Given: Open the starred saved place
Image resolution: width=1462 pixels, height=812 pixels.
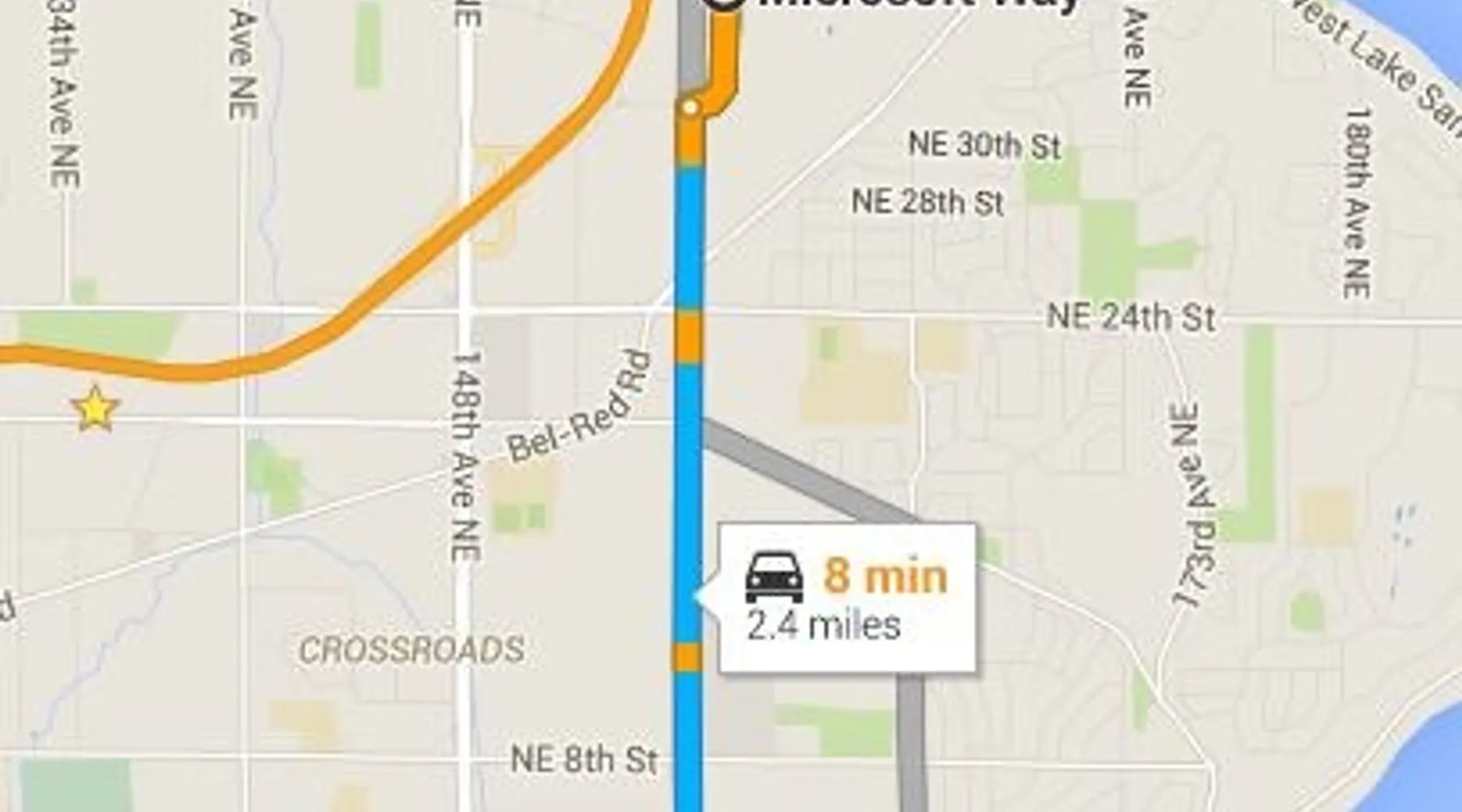Looking at the screenshot, I should [x=96, y=408].
